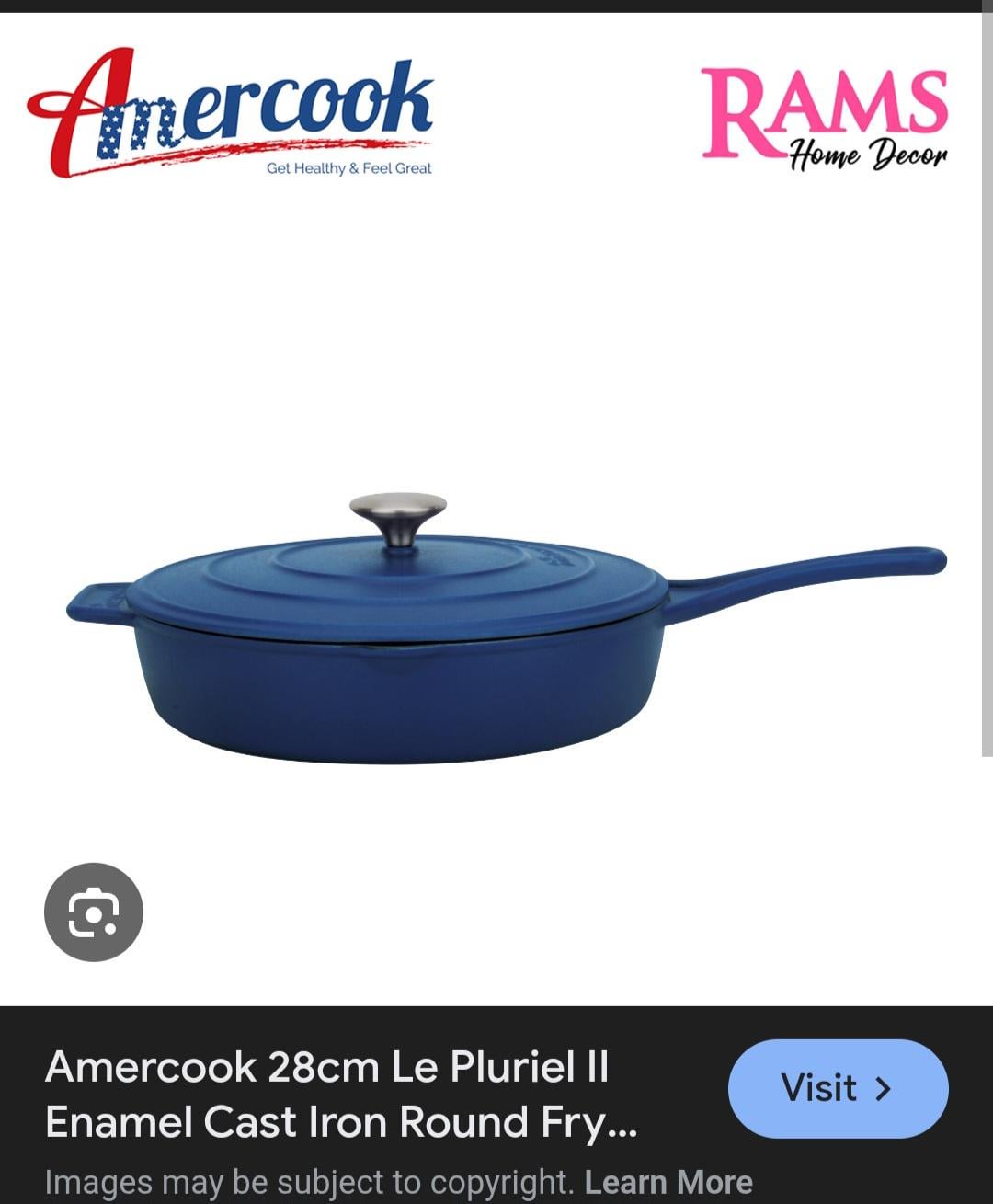Open the Learn More copyright link
The width and height of the screenshot is (993, 1204).
[668, 1182]
